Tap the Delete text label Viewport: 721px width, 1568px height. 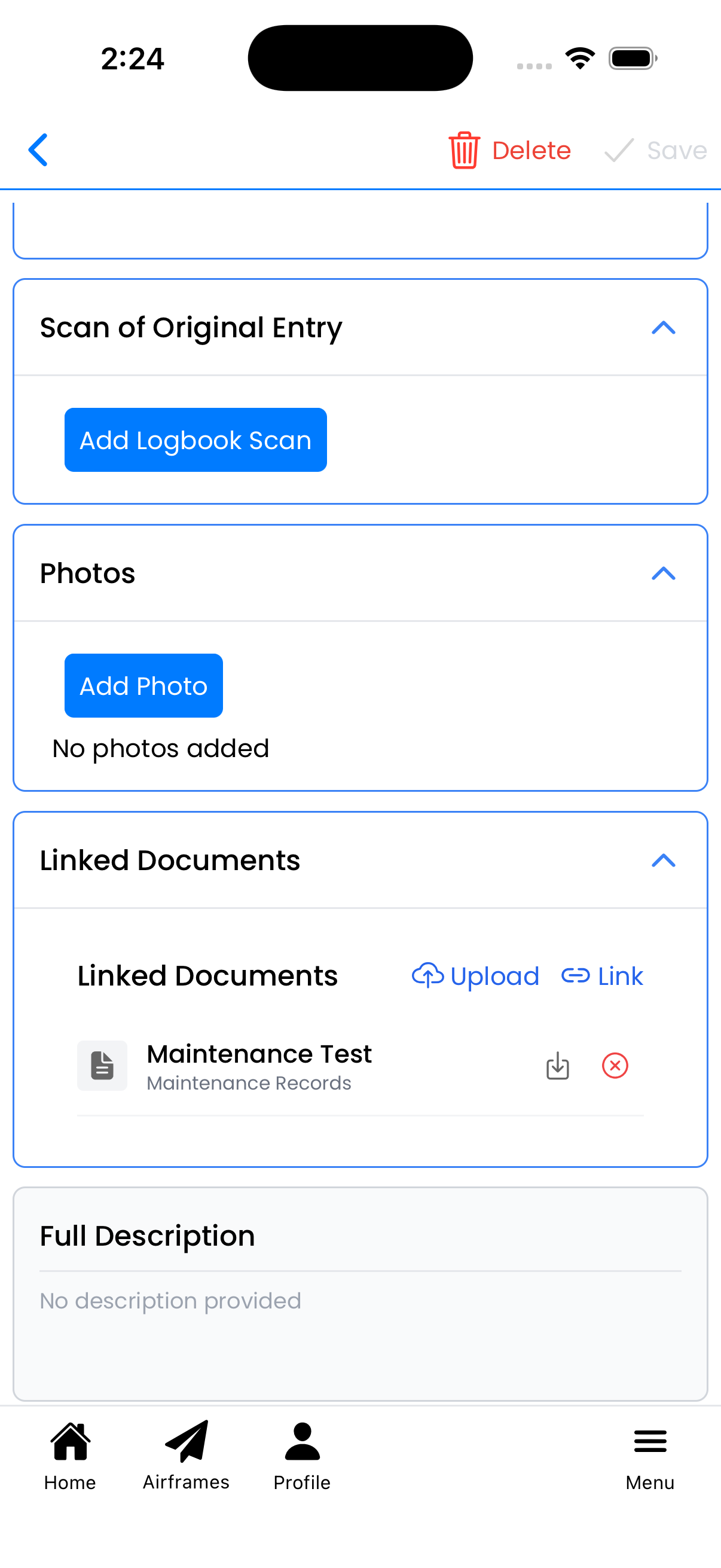click(x=531, y=150)
